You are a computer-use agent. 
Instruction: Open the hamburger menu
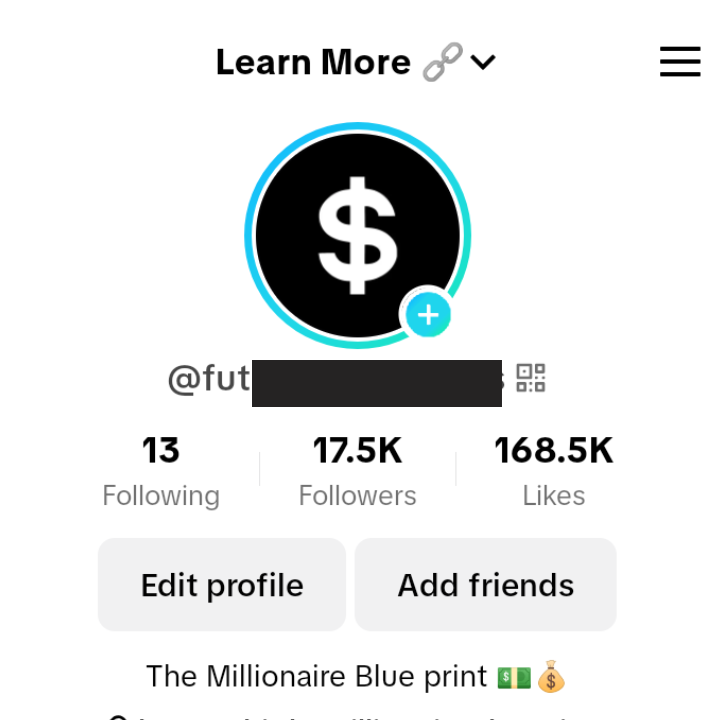point(680,62)
